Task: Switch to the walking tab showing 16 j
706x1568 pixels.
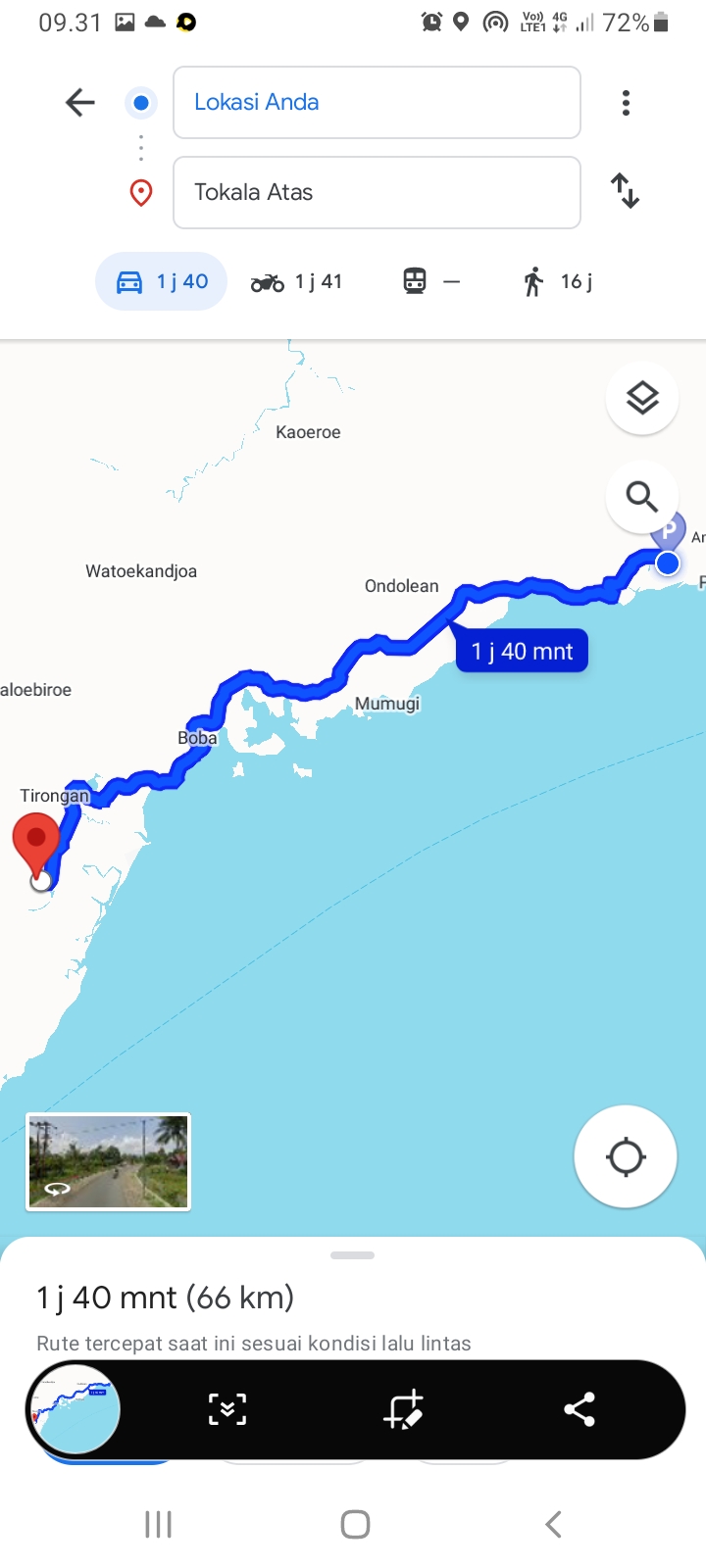Action: [x=557, y=282]
